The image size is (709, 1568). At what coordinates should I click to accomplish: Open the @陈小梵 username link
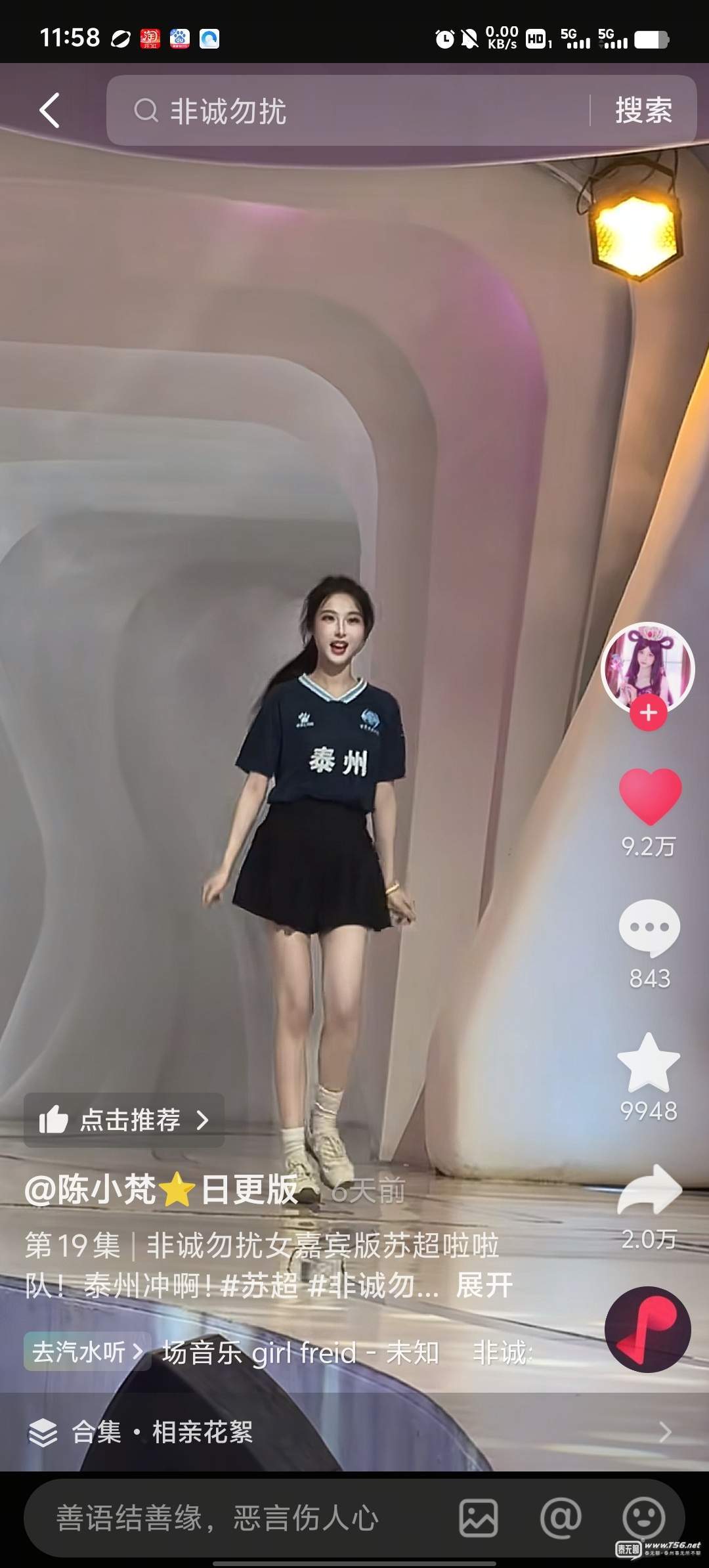tap(161, 1190)
